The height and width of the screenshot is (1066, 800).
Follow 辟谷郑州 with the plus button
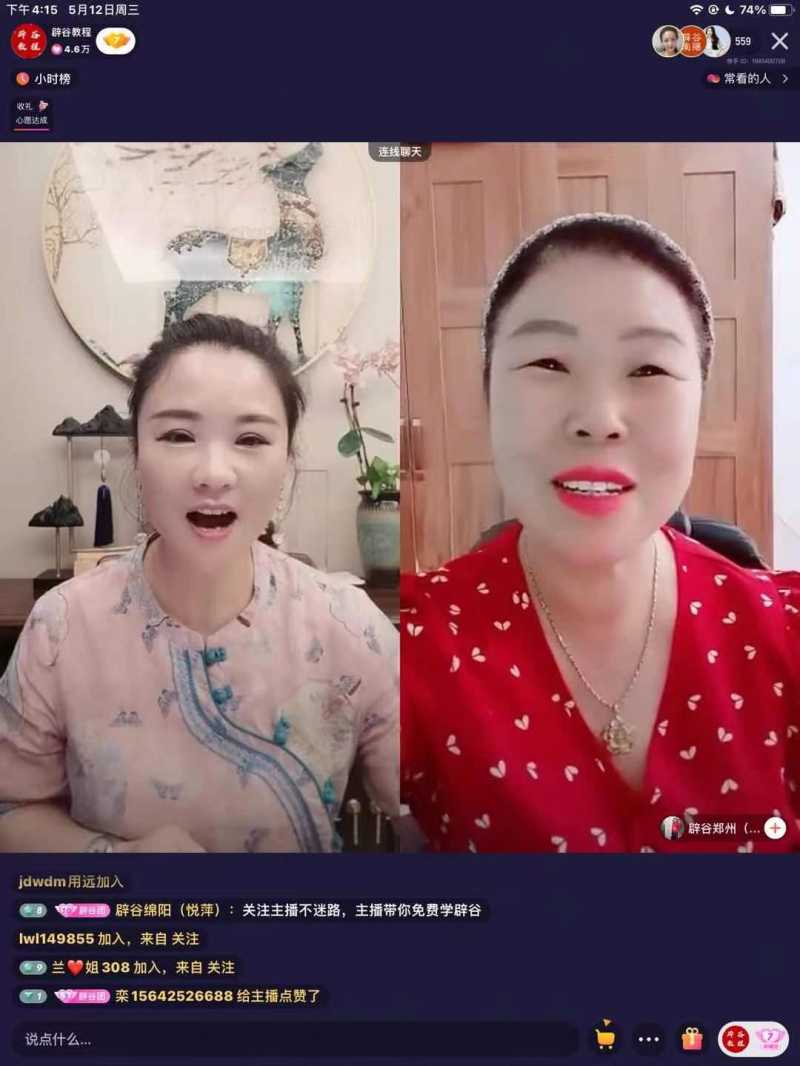[776, 828]
